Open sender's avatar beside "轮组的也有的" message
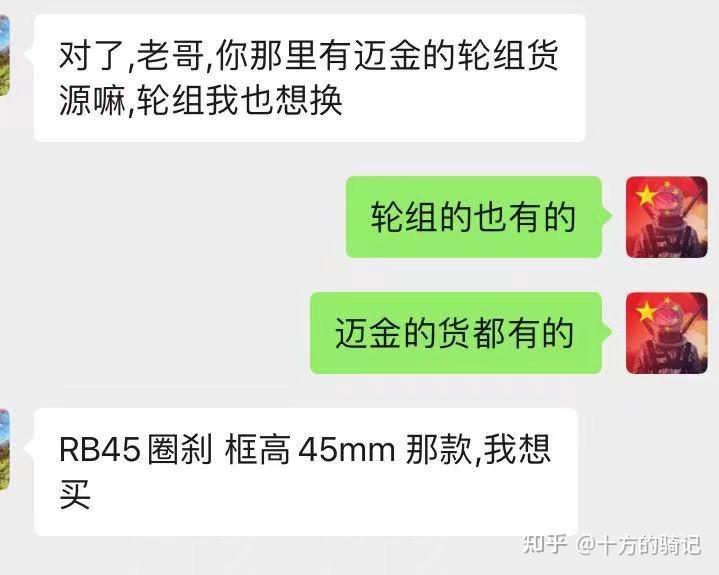This screenshot has width=719, height=575. pos(666,217)
